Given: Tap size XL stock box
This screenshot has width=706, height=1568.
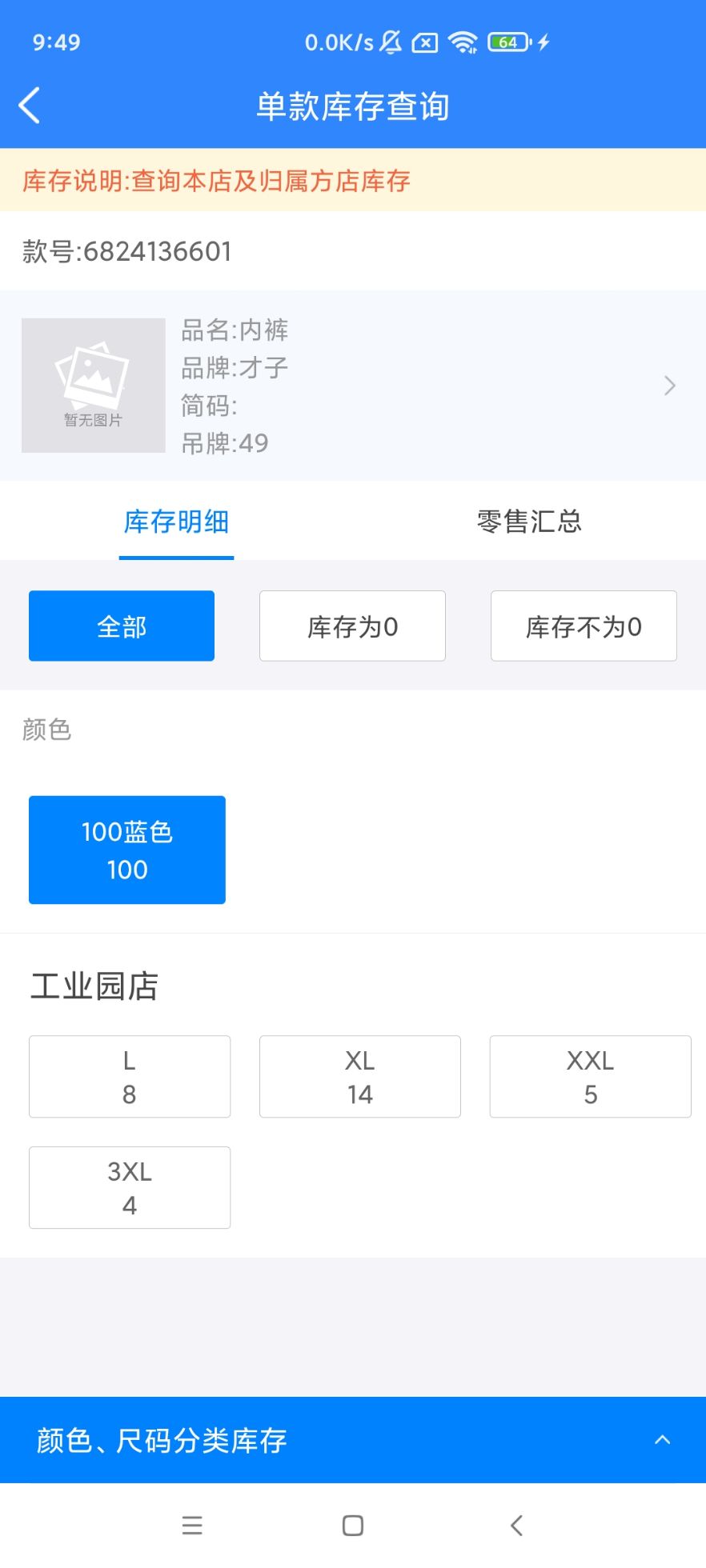Looking at the screenshot, I should [360, 1077].
